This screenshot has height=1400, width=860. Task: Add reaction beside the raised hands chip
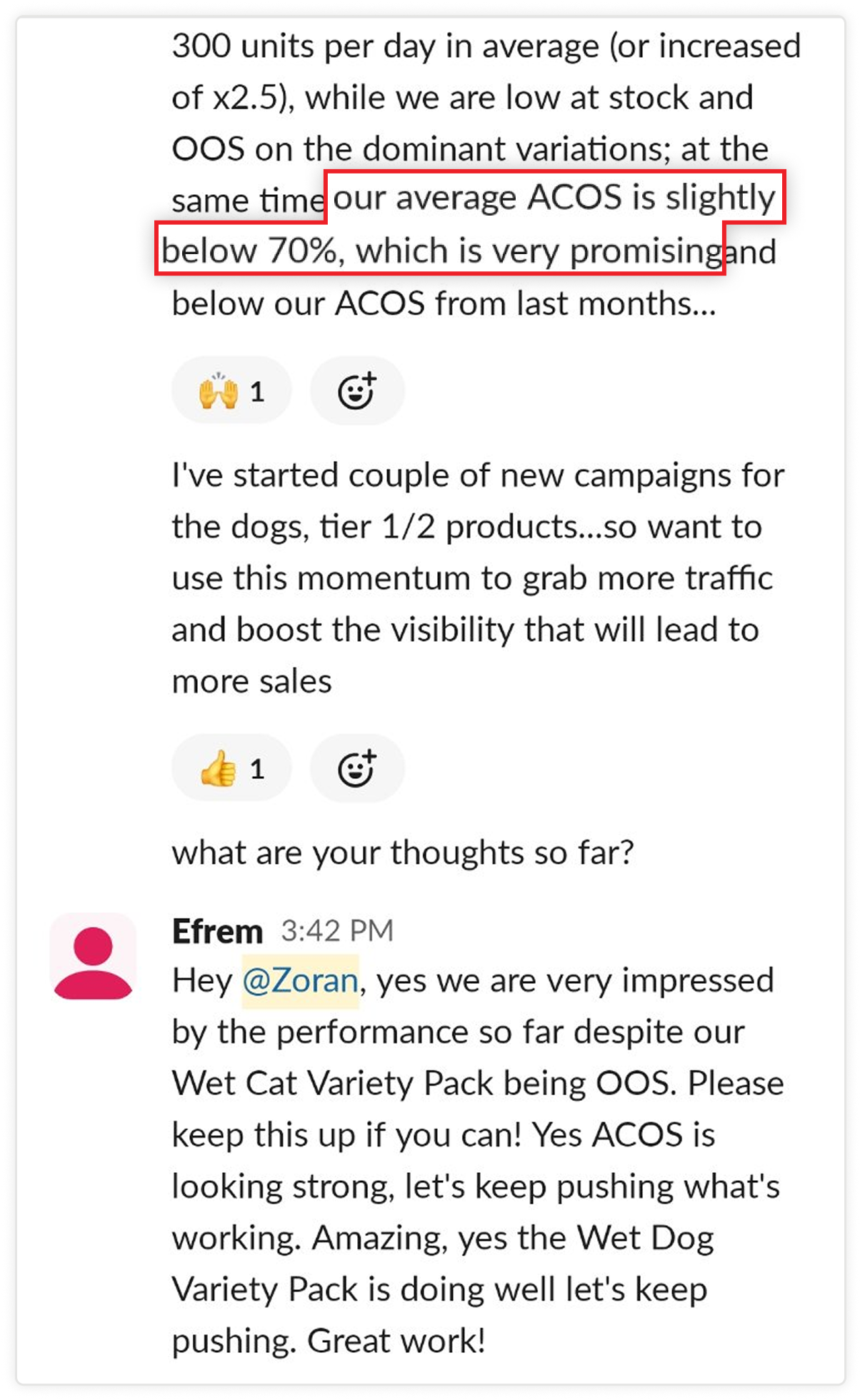coord(356,391)
